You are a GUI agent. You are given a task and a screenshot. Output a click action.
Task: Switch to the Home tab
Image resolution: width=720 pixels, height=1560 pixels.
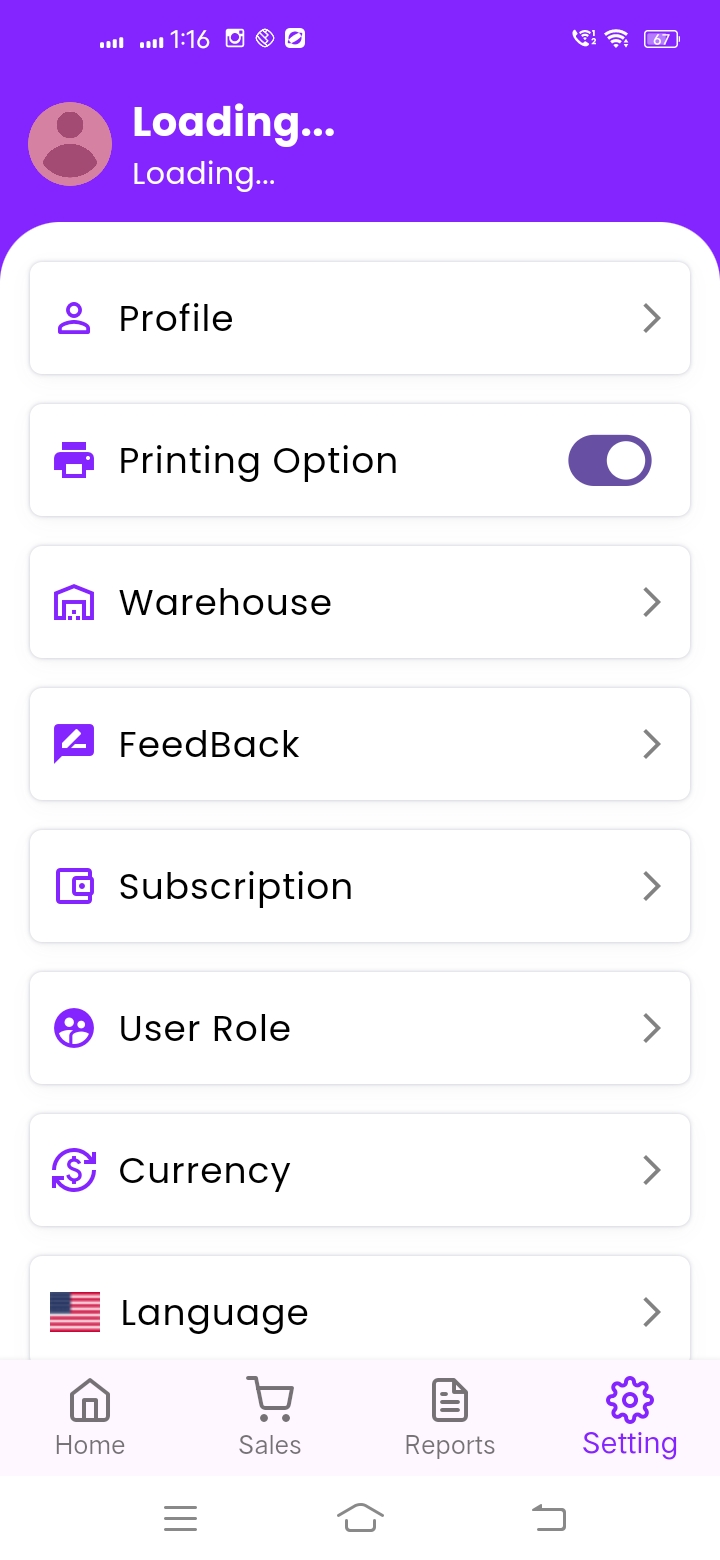click(89, 1415)
